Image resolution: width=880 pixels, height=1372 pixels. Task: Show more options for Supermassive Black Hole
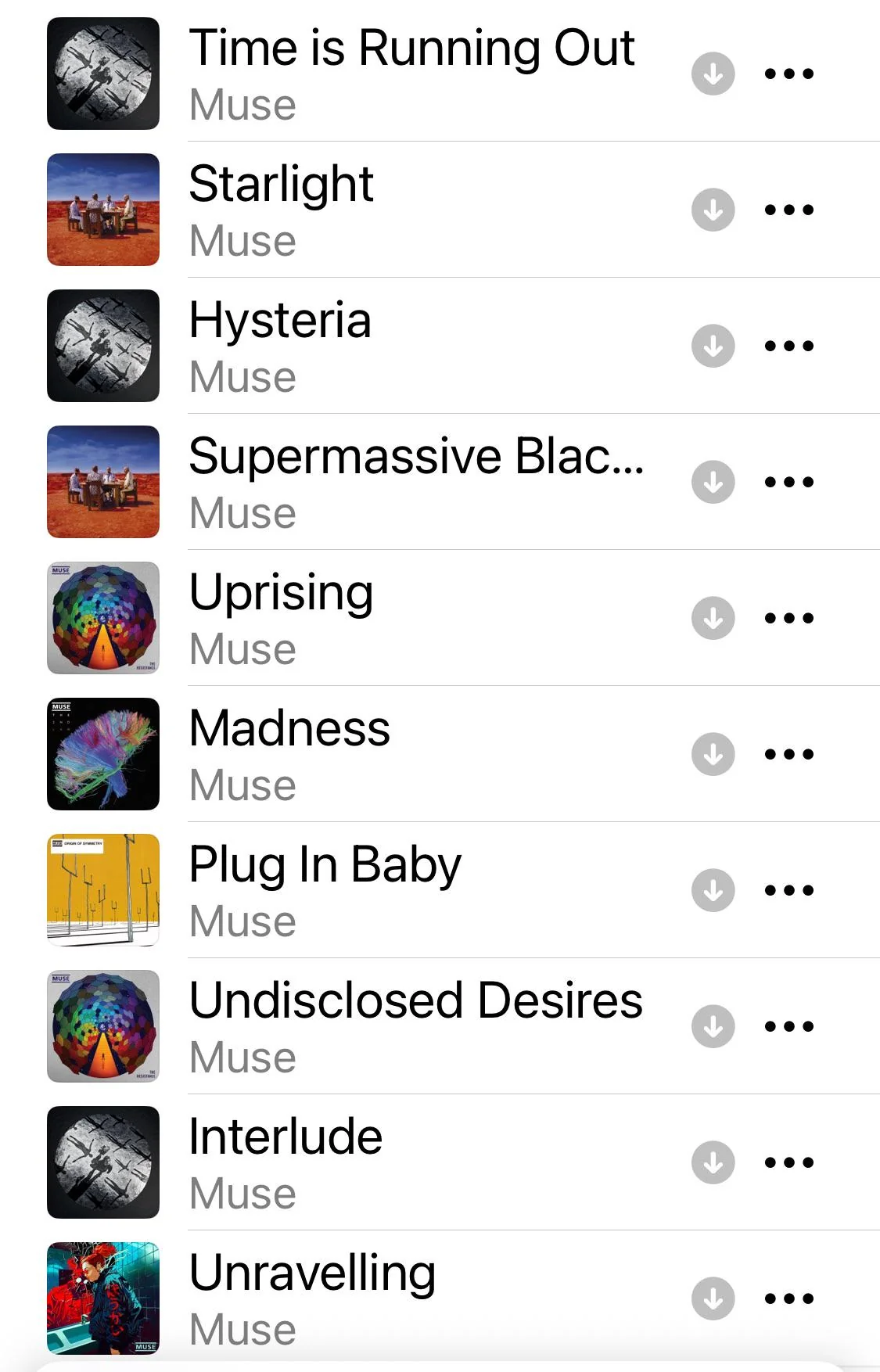(788, 482)
